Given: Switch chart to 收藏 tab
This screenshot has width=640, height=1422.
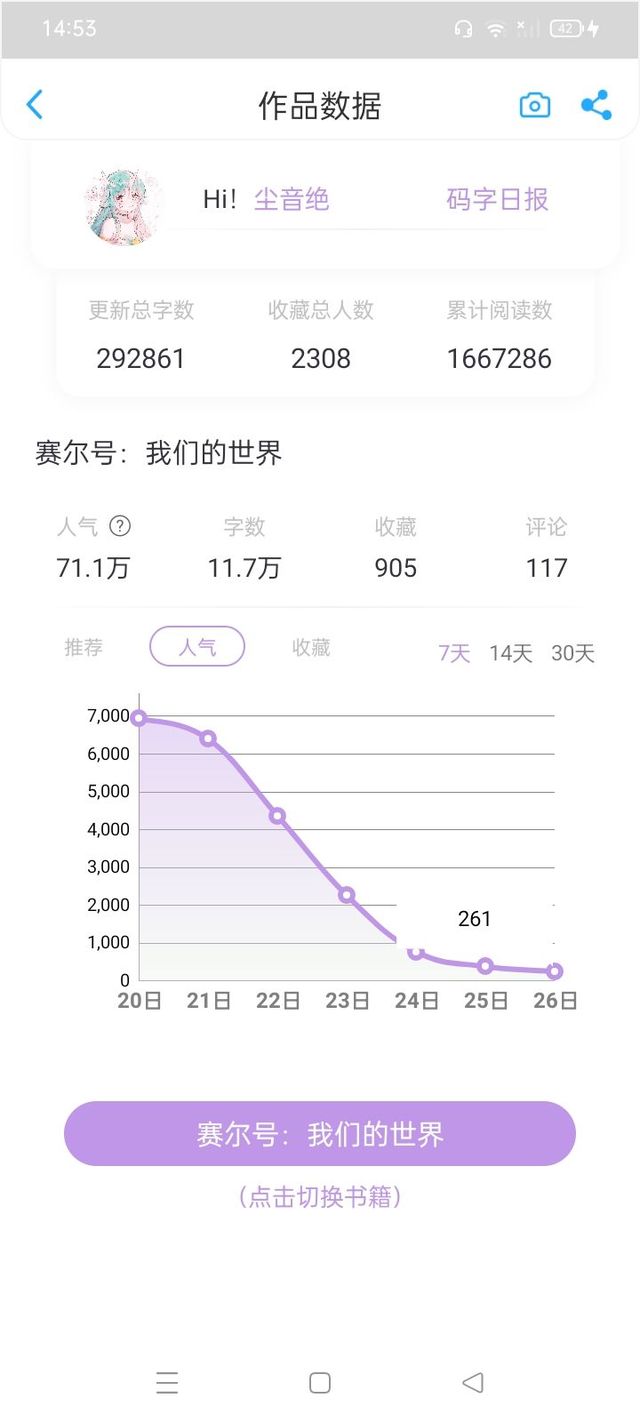Looking at the screenshot, I should pos(311,648).
